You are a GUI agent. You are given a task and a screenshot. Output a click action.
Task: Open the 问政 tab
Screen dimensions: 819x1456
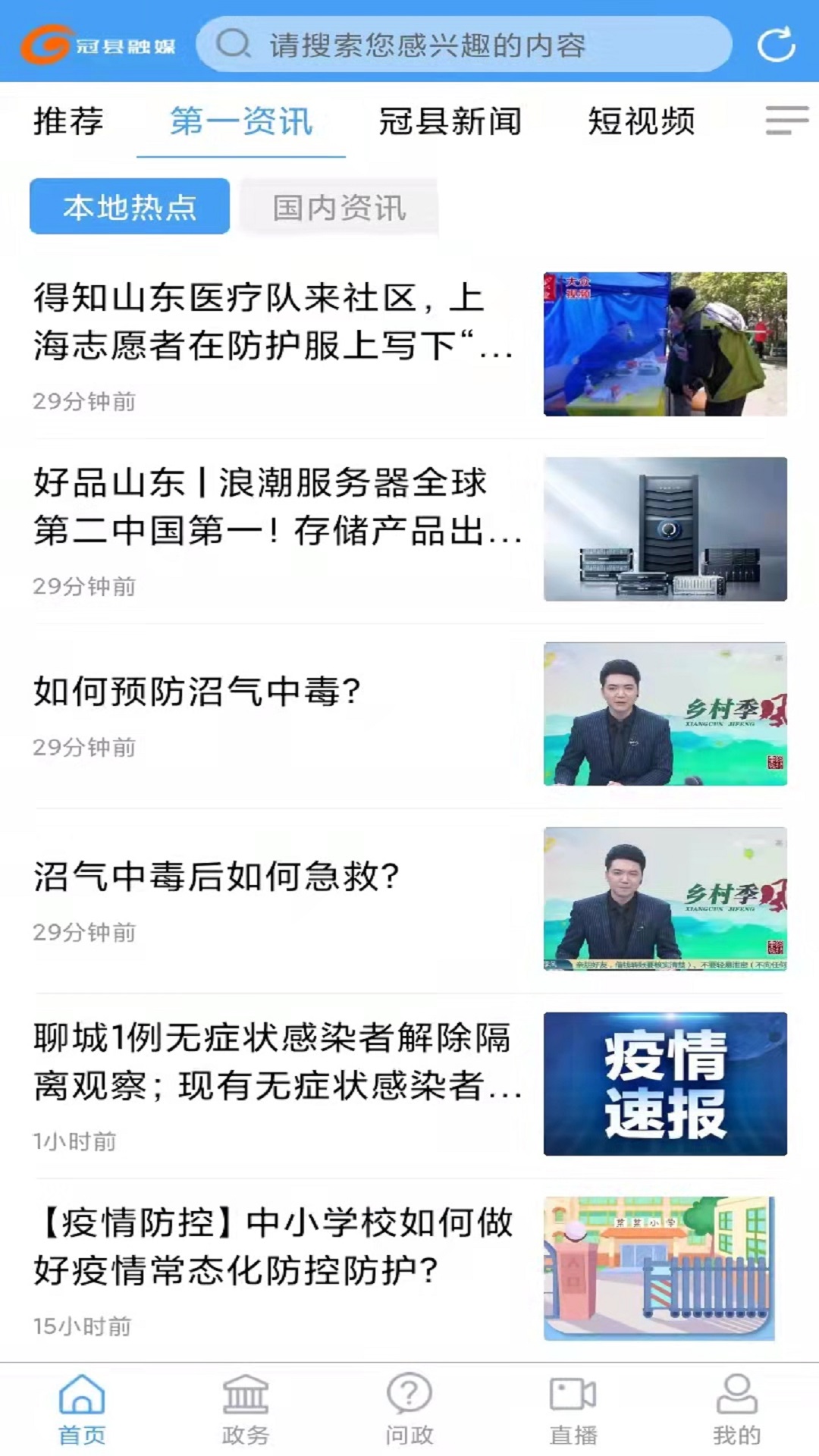coord(409,1410)
